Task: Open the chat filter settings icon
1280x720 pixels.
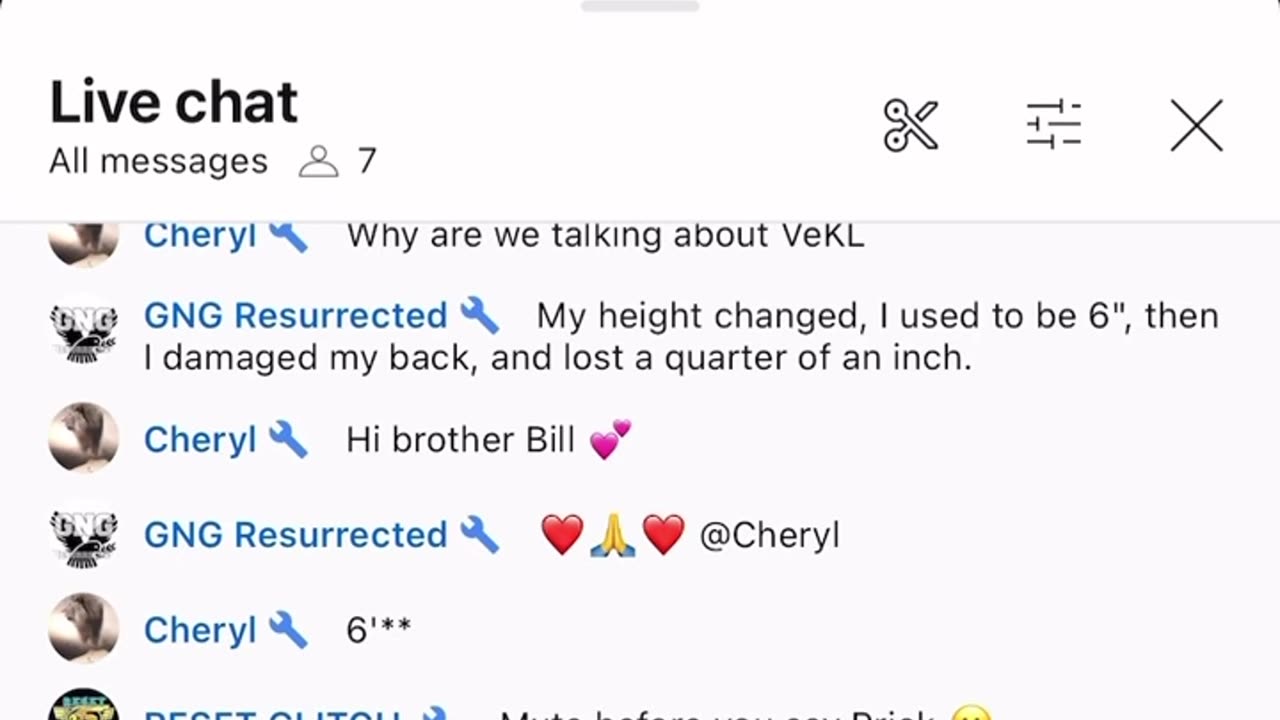Action: 1054,126
